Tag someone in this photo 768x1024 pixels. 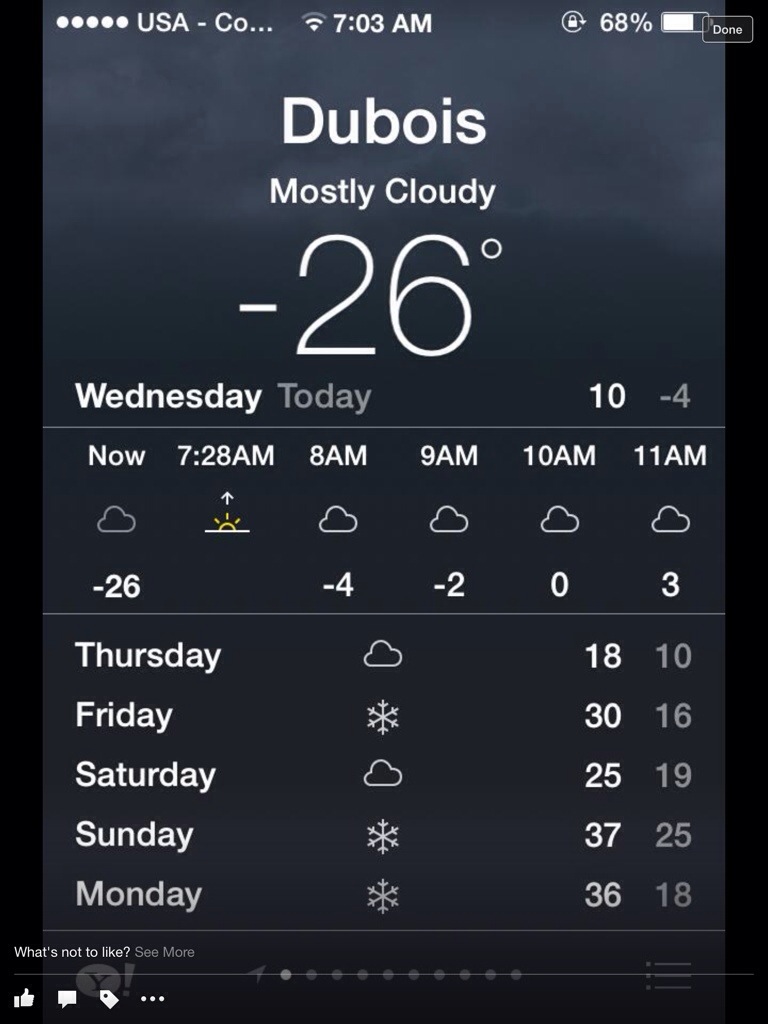point(109,998)
